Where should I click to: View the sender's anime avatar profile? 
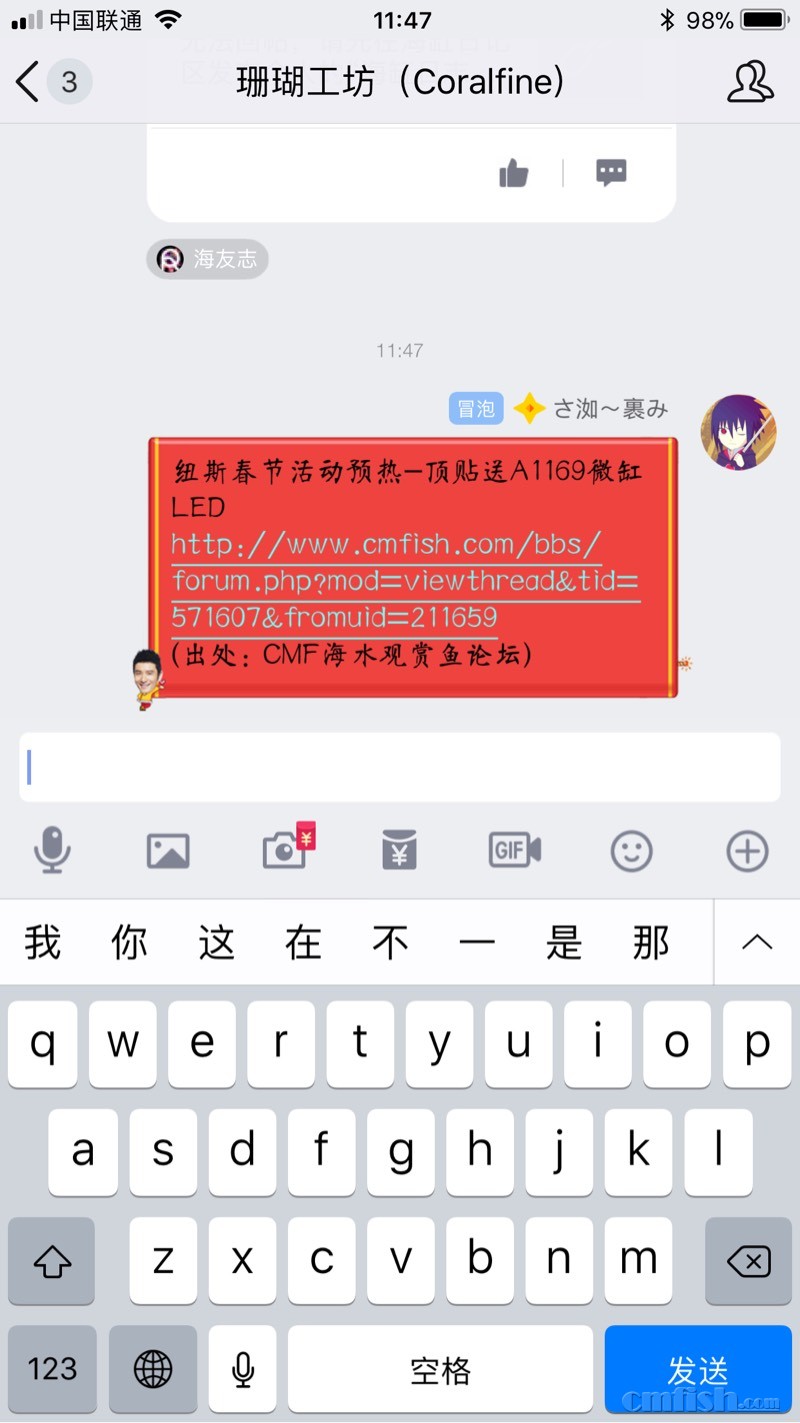click(739, 432)
